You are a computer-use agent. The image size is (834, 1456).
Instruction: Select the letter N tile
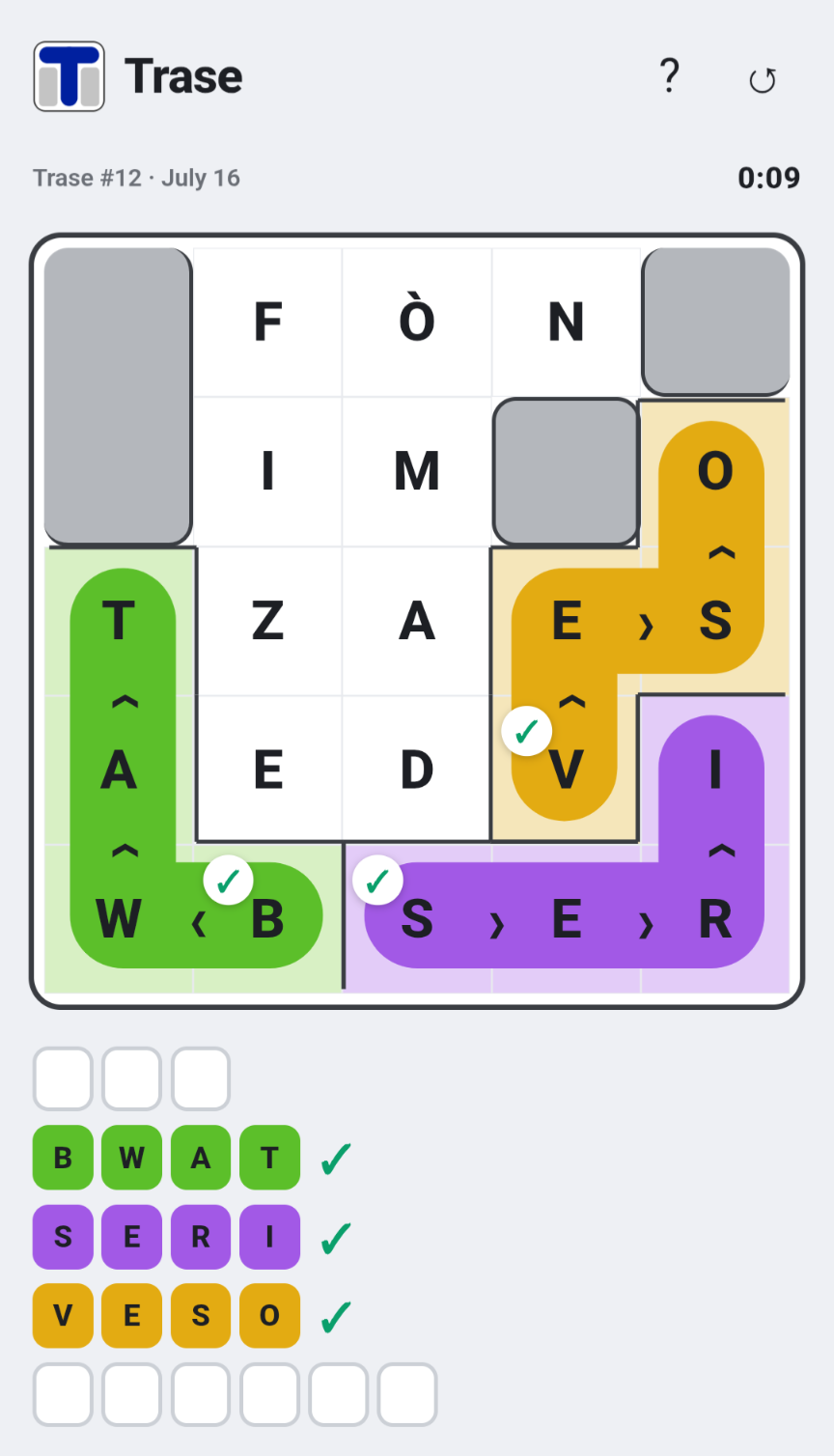click(566, 322)
